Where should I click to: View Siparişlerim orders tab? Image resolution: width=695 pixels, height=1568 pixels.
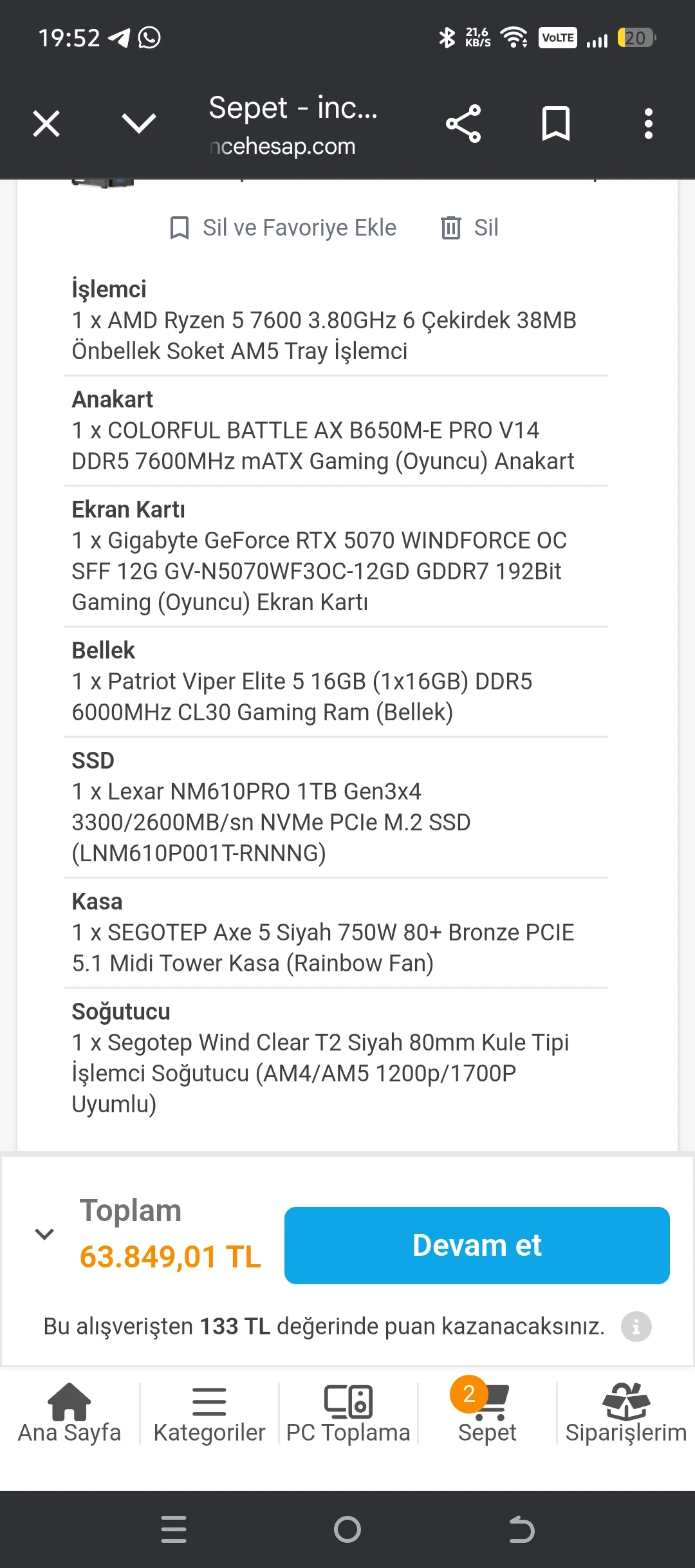[625, 1414]
